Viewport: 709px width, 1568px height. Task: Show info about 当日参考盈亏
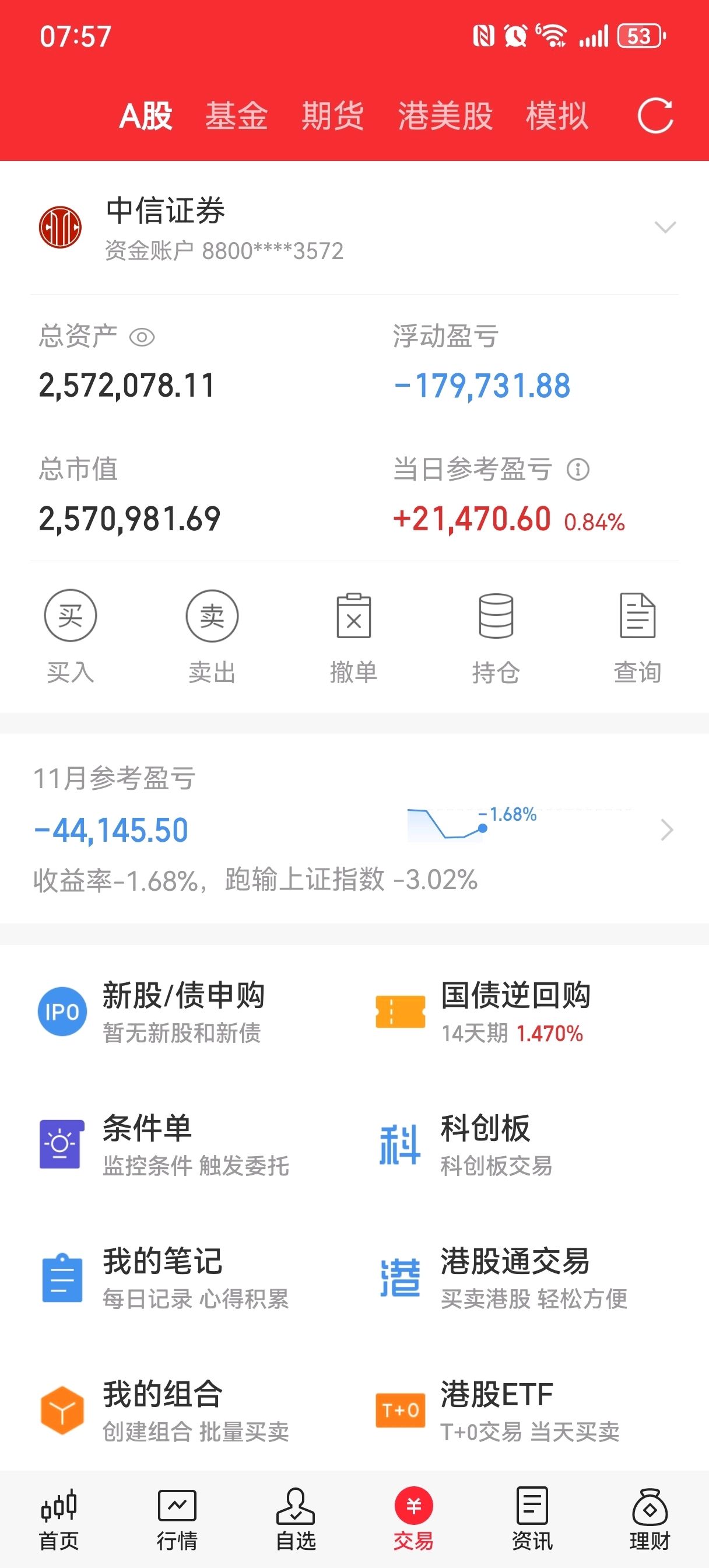[578, 470]
